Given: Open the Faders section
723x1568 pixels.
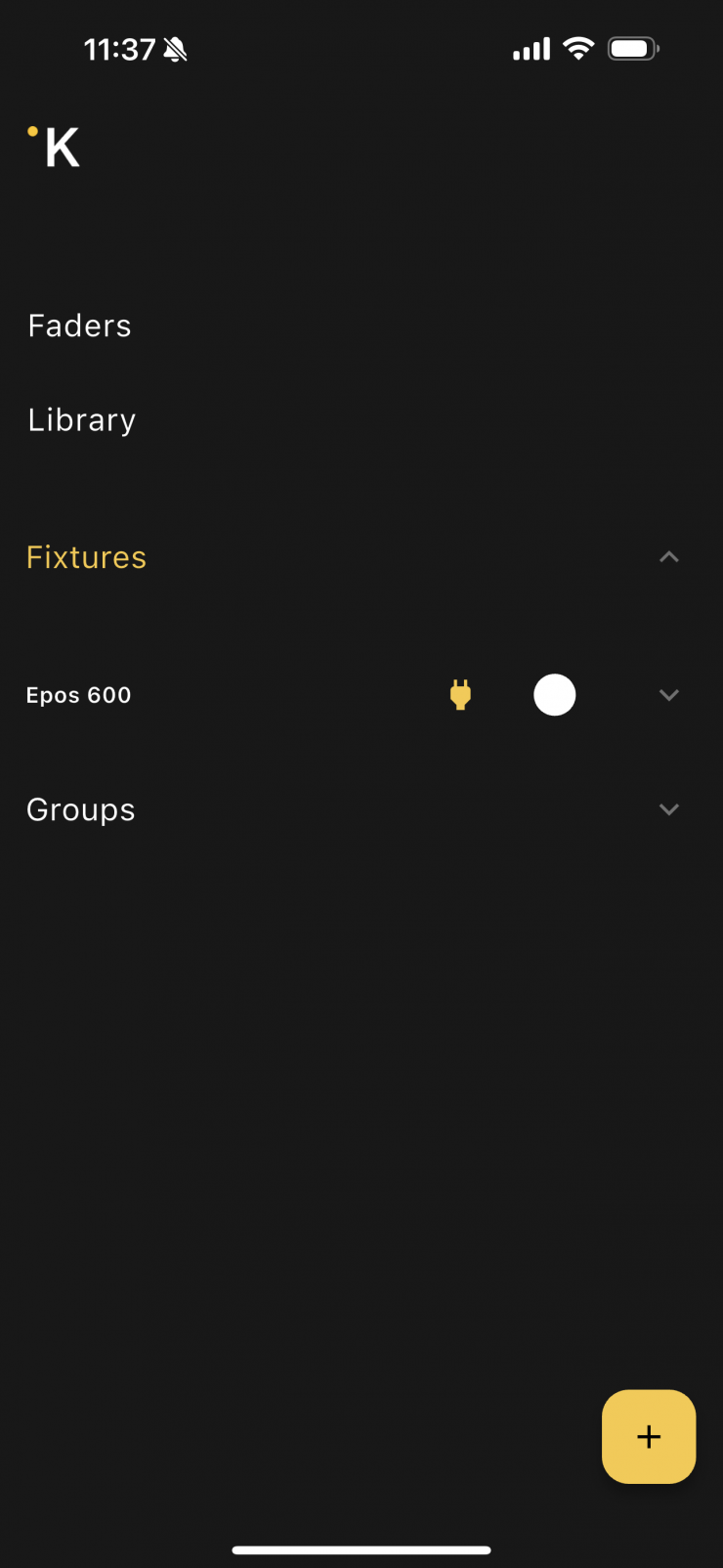Looking at the screenshot, I should 79,326.
